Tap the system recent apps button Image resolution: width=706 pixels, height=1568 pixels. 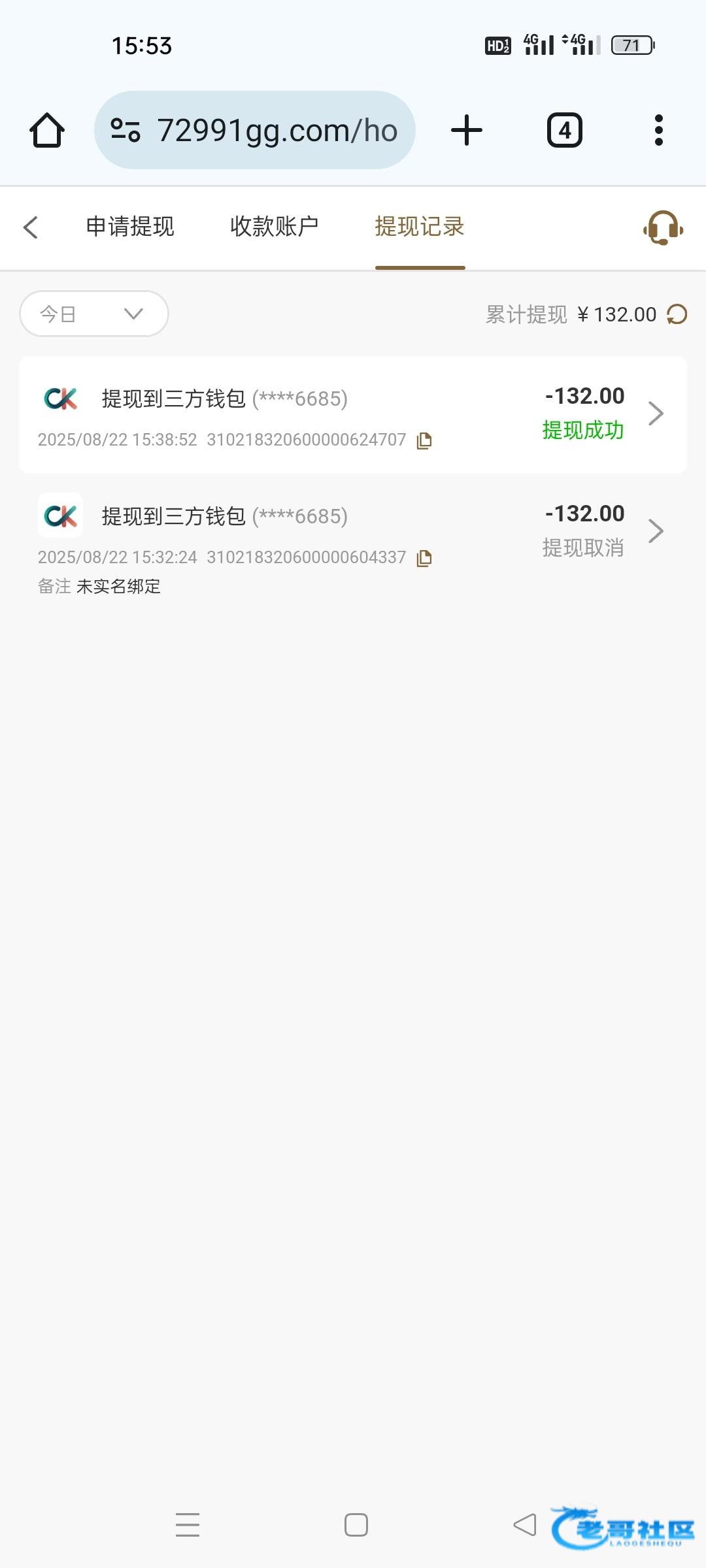[188, 1525]
